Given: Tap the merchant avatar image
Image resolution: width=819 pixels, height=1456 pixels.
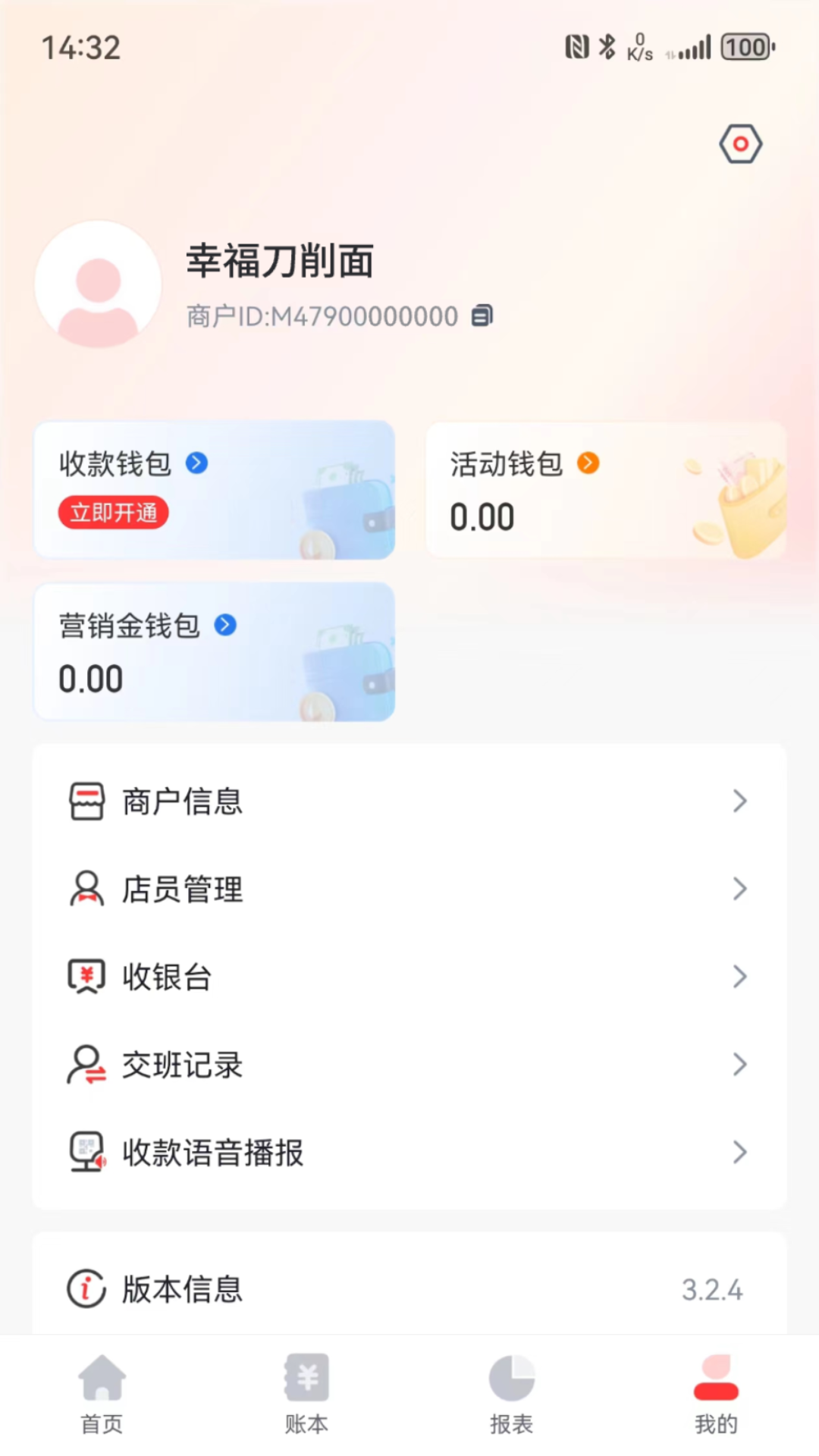Looking at the screenshot, I should pos(98,283).
